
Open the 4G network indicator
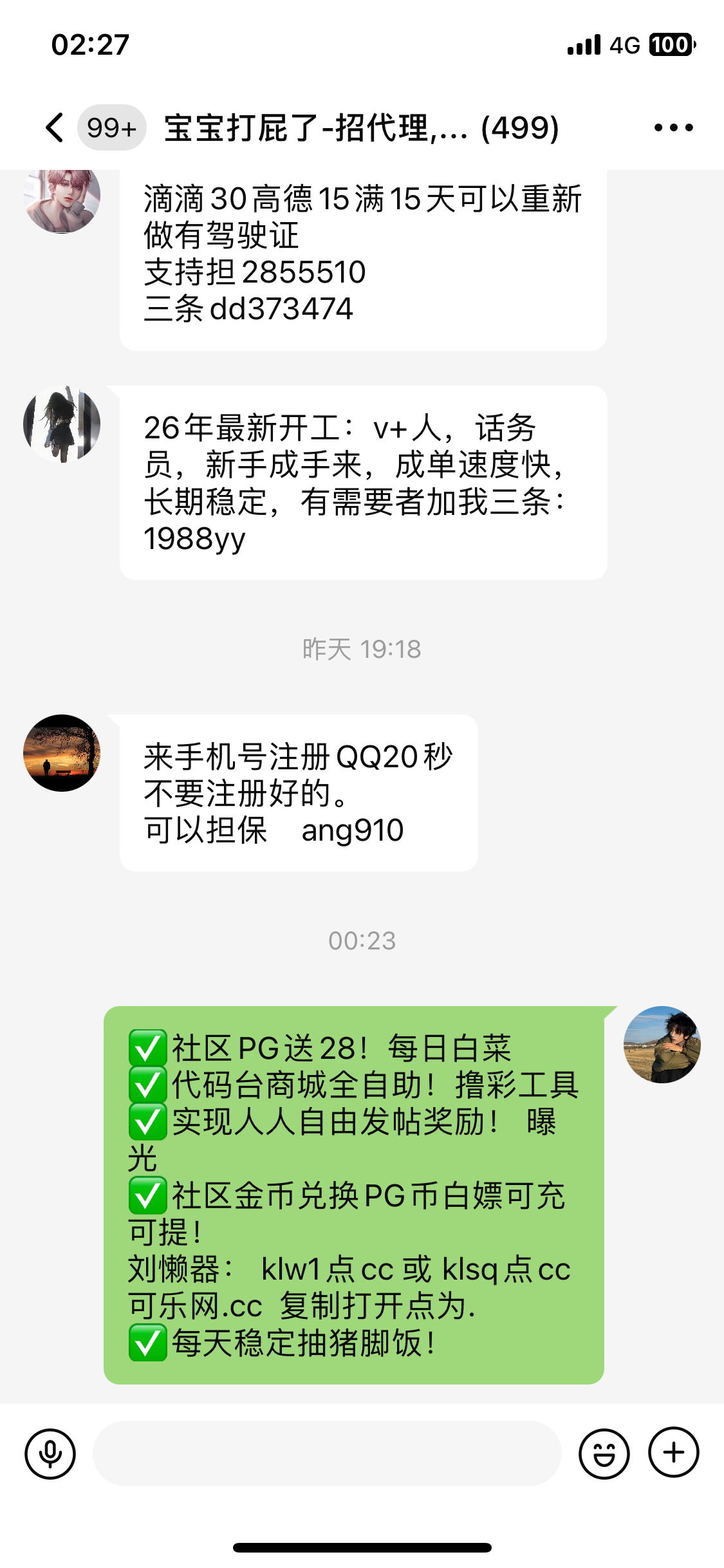point(624,44)
